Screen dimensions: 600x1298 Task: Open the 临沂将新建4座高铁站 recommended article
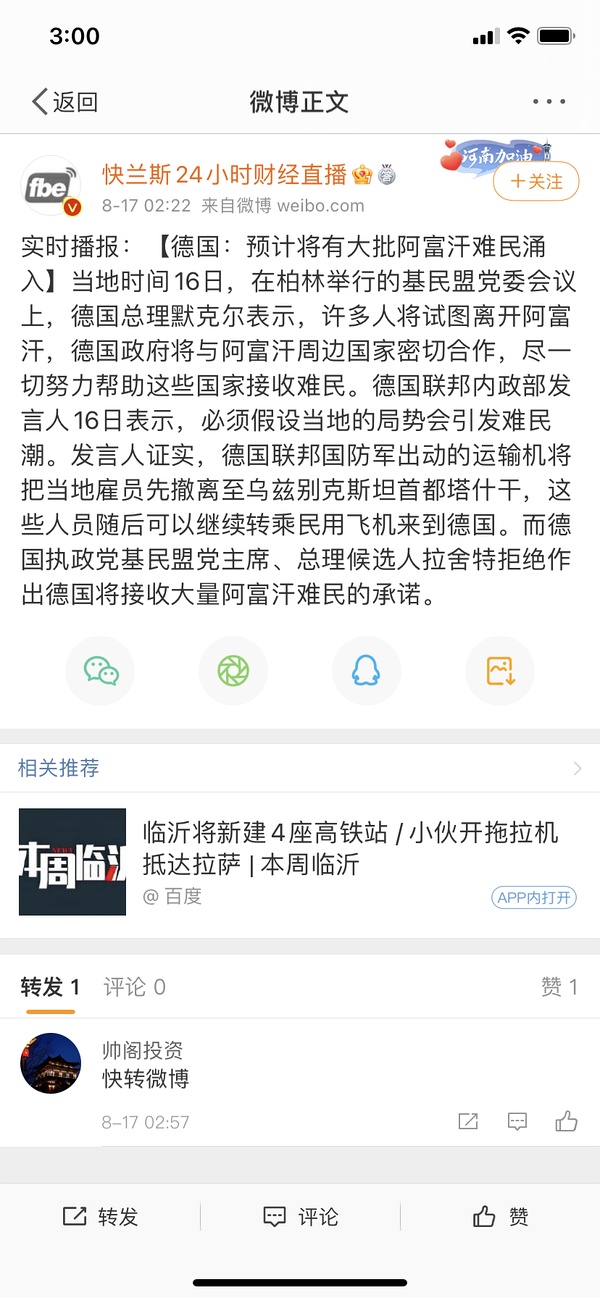pyautogui.click(x=350, y=848)
